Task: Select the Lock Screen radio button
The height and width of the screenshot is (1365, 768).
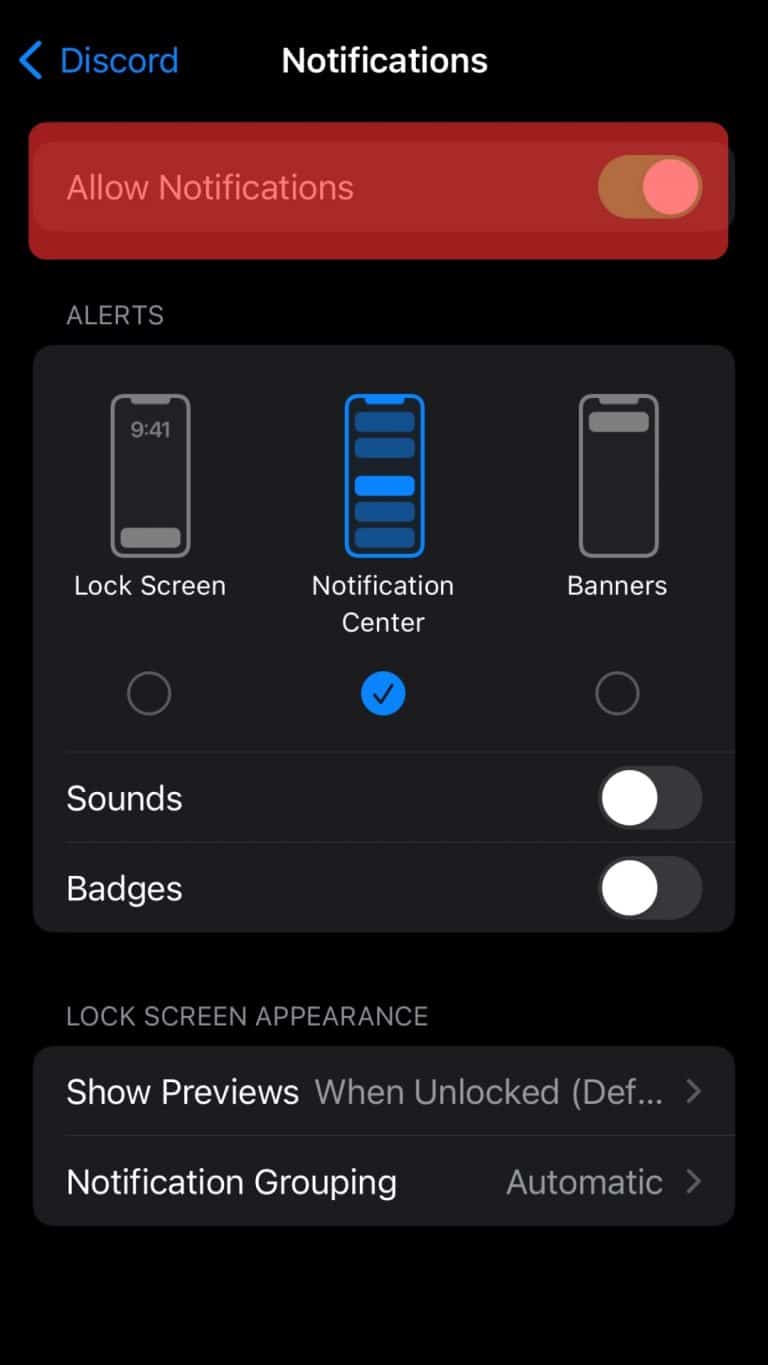Action: (149, 693)
